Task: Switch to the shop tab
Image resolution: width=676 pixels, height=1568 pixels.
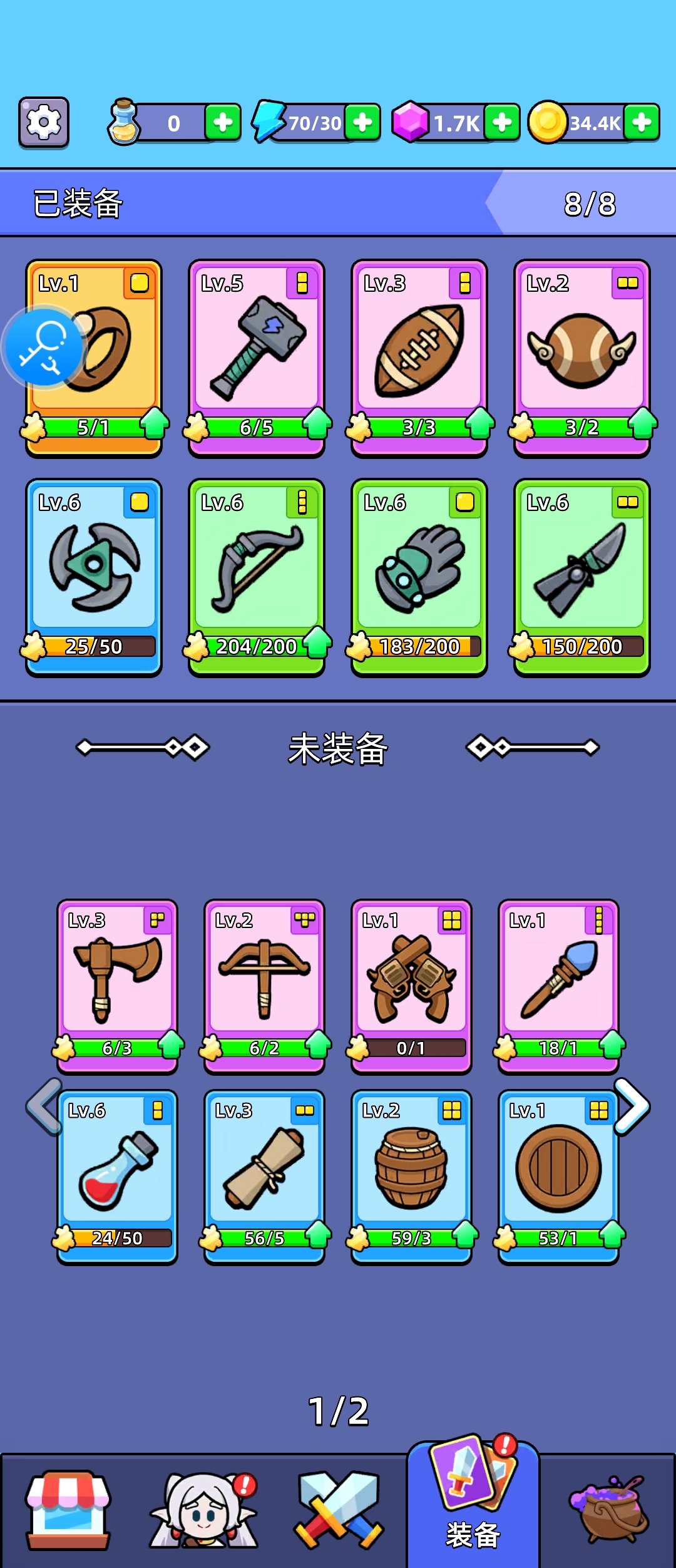Action: coord(68,1510)
